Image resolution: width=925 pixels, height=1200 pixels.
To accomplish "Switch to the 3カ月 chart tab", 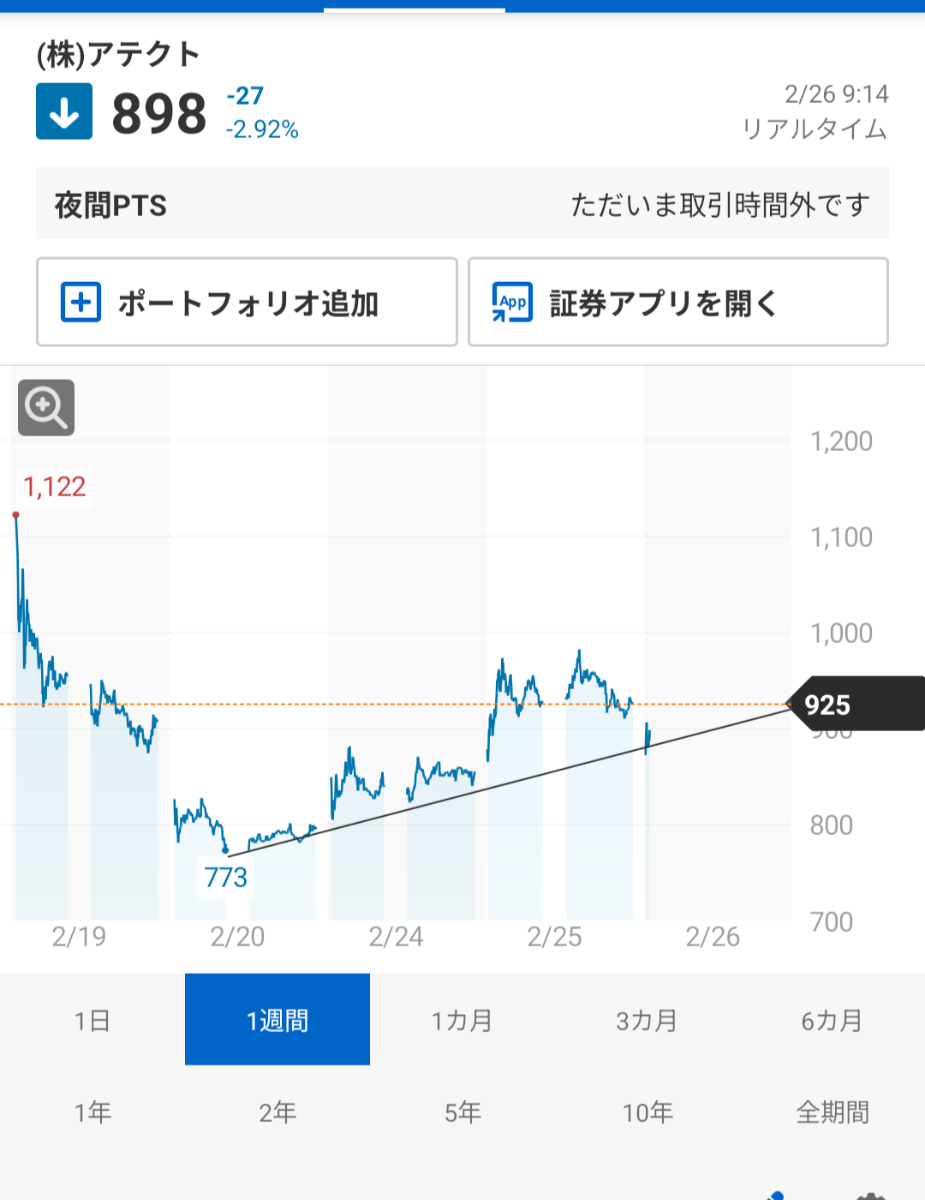I will [x=647, y=1020].
